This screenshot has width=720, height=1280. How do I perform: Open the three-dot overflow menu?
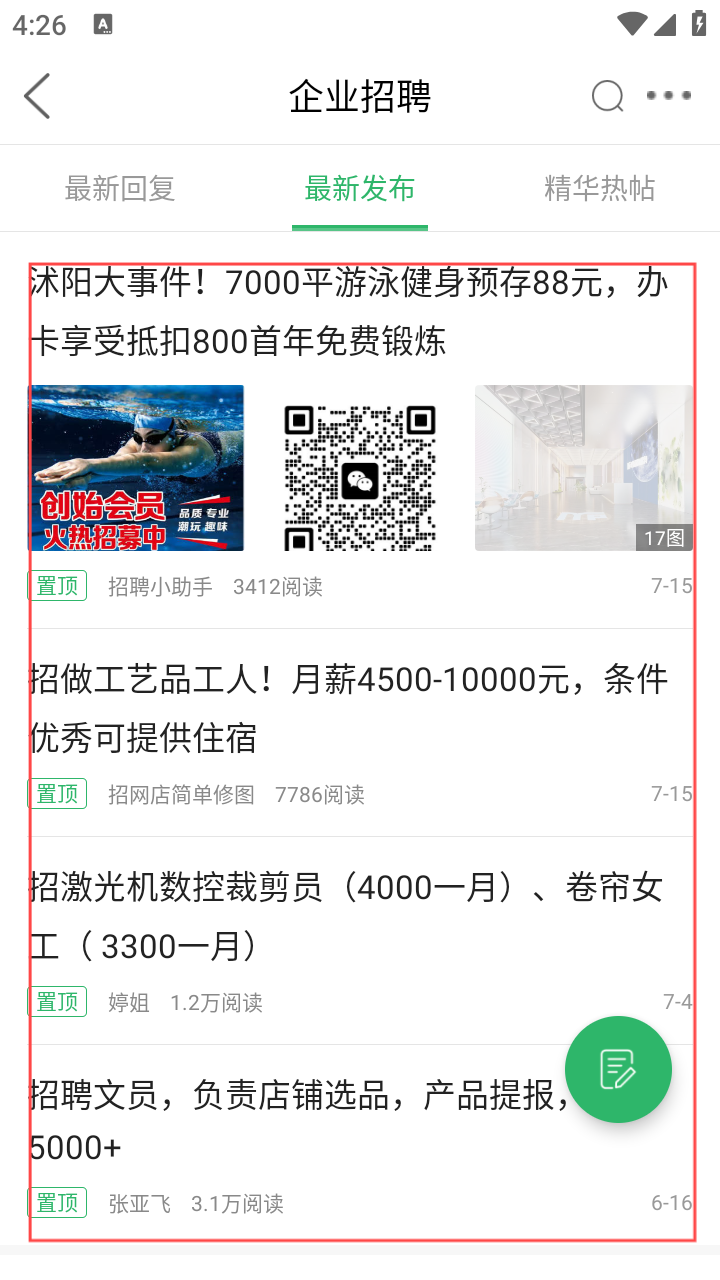pyautogui.click(x=668, y=96)
